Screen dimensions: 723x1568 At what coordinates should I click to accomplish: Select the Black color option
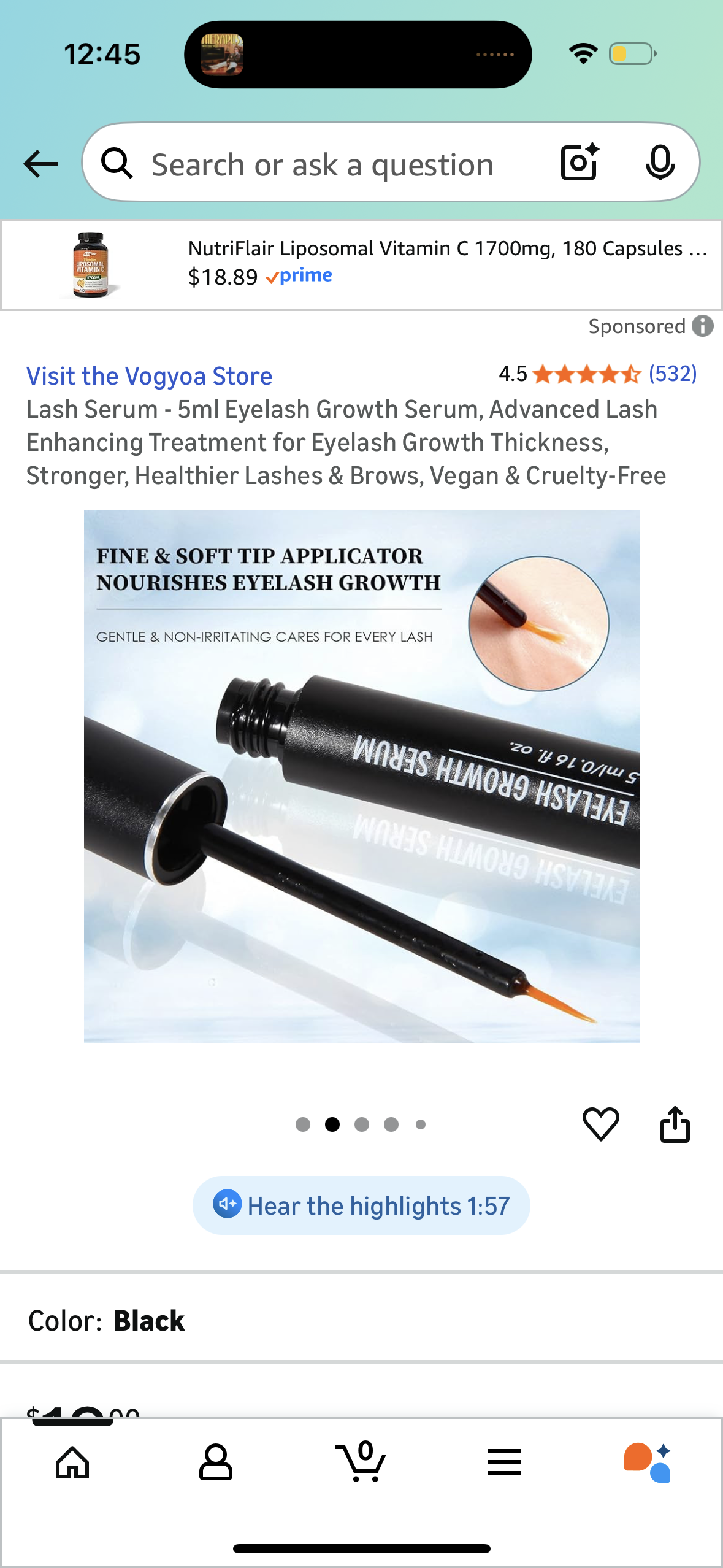coord(148,1321)
